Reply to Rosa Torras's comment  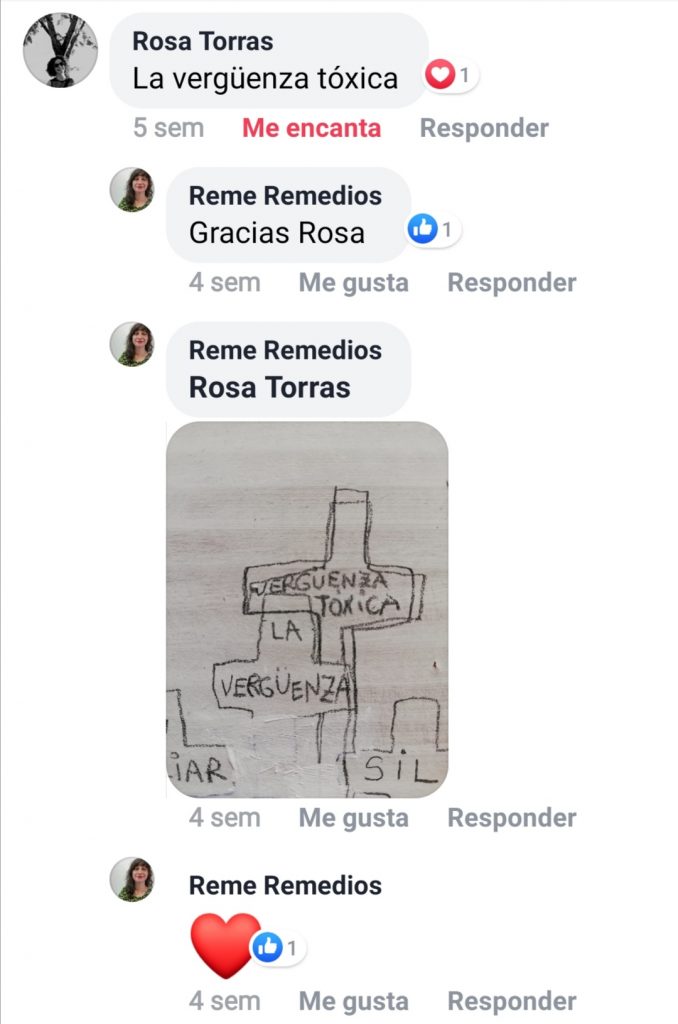click(484, 128)
